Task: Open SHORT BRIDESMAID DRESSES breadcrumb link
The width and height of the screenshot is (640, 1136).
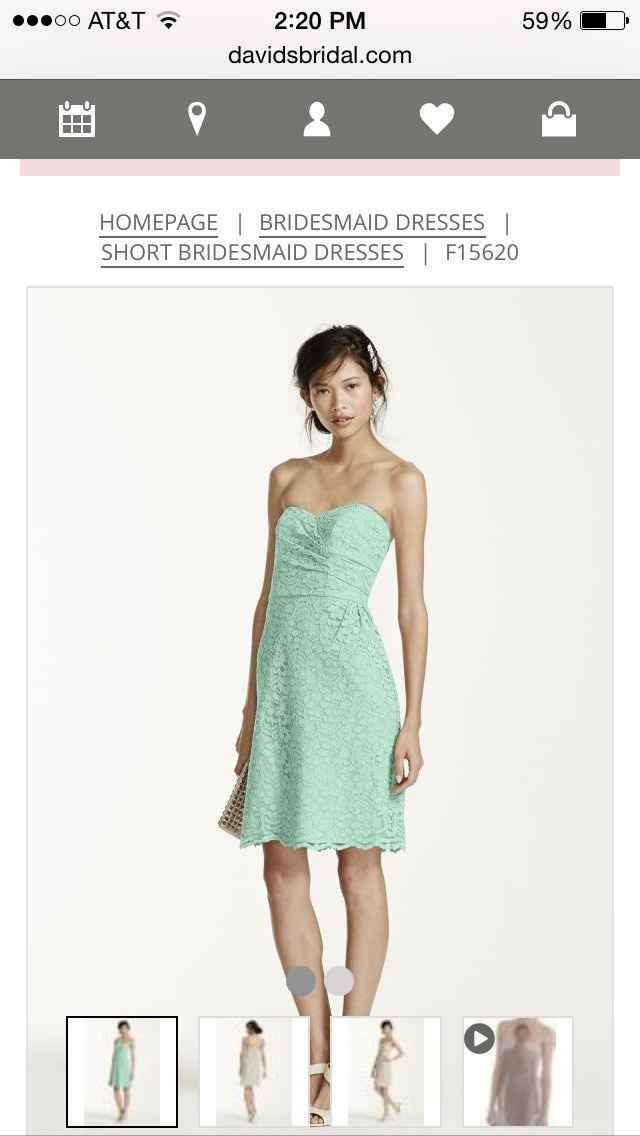Action: point(252,253)
